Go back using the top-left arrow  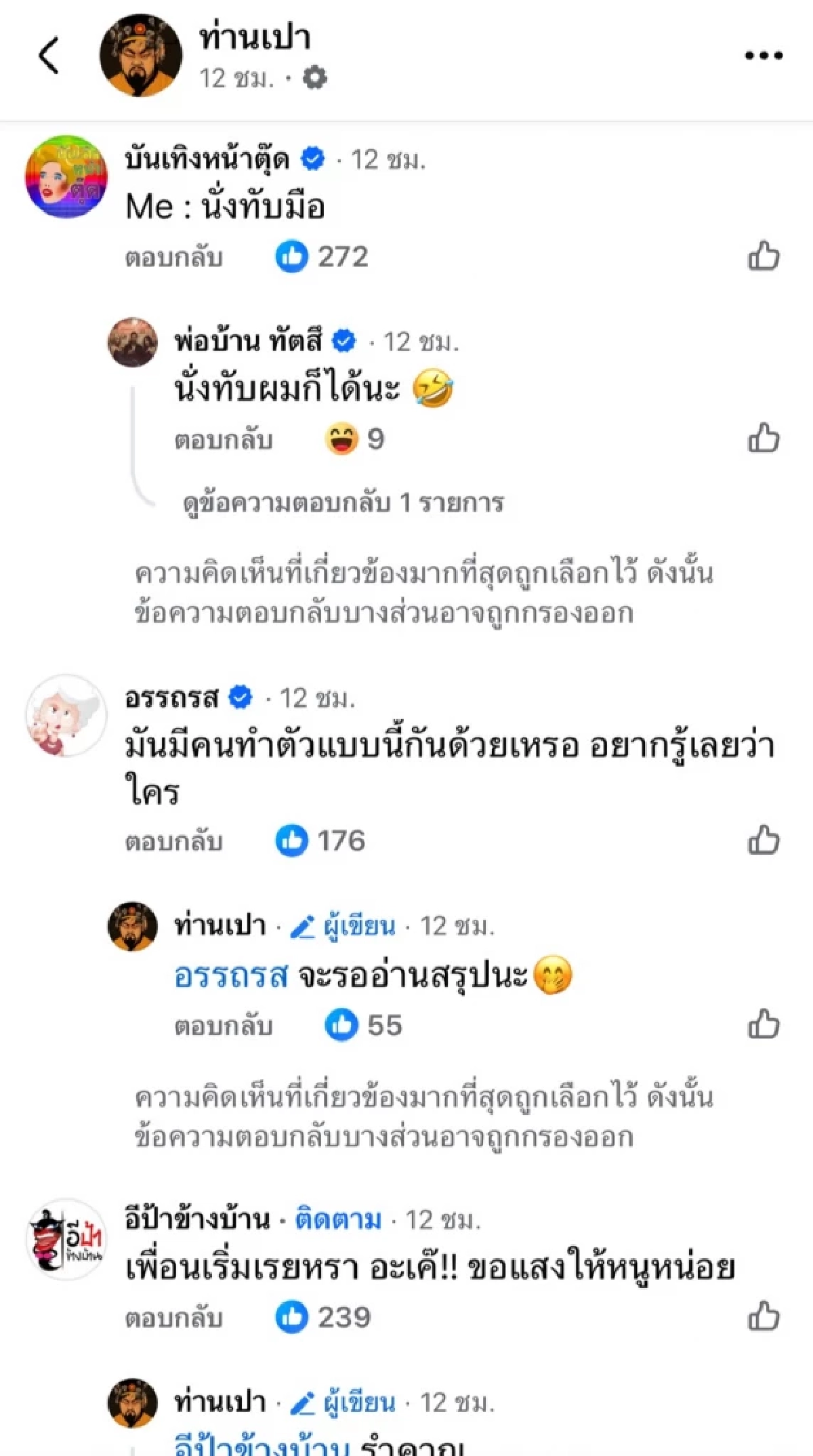(49, 56)
